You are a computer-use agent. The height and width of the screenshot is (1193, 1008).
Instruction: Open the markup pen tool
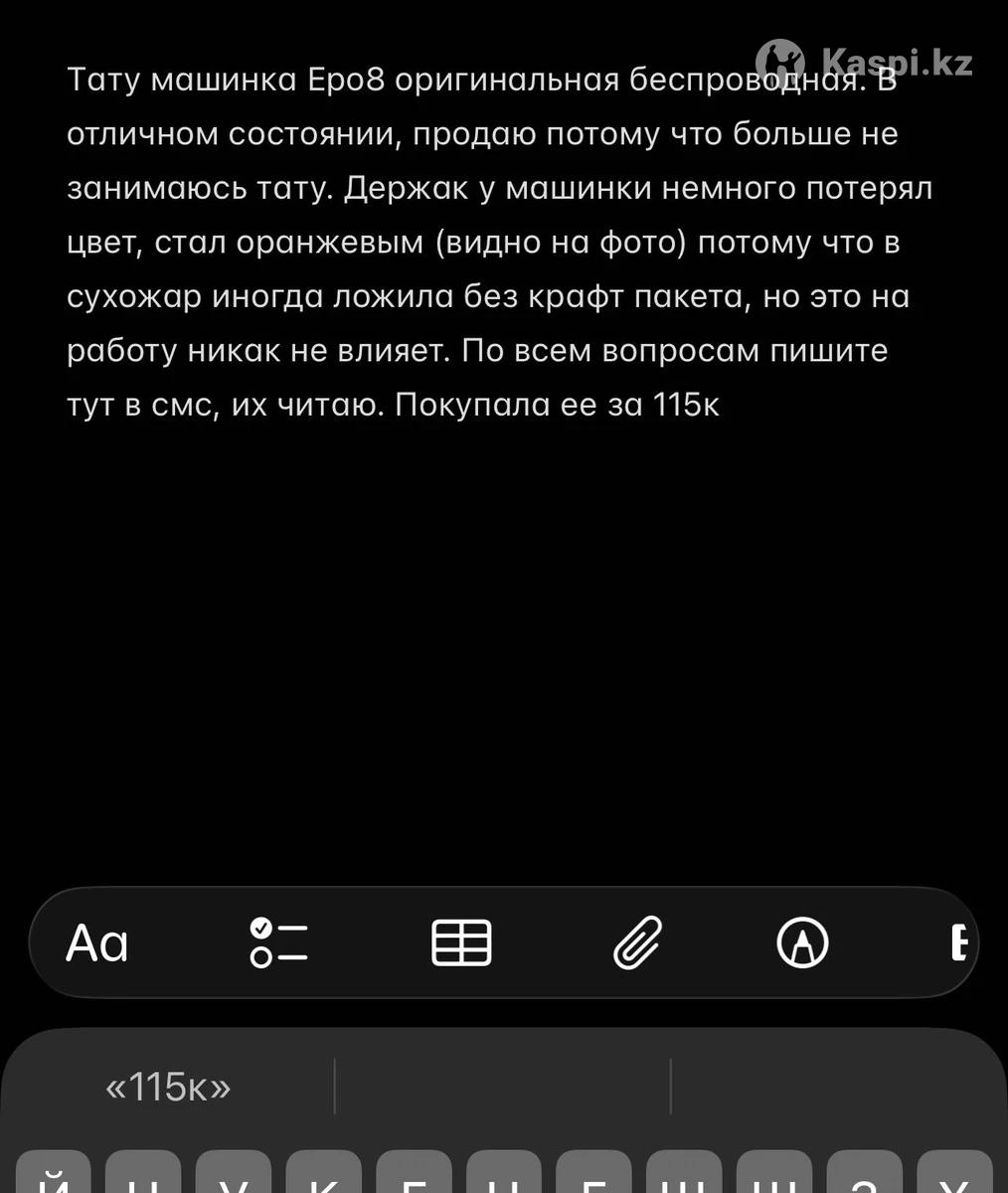[x=802, y=942]
